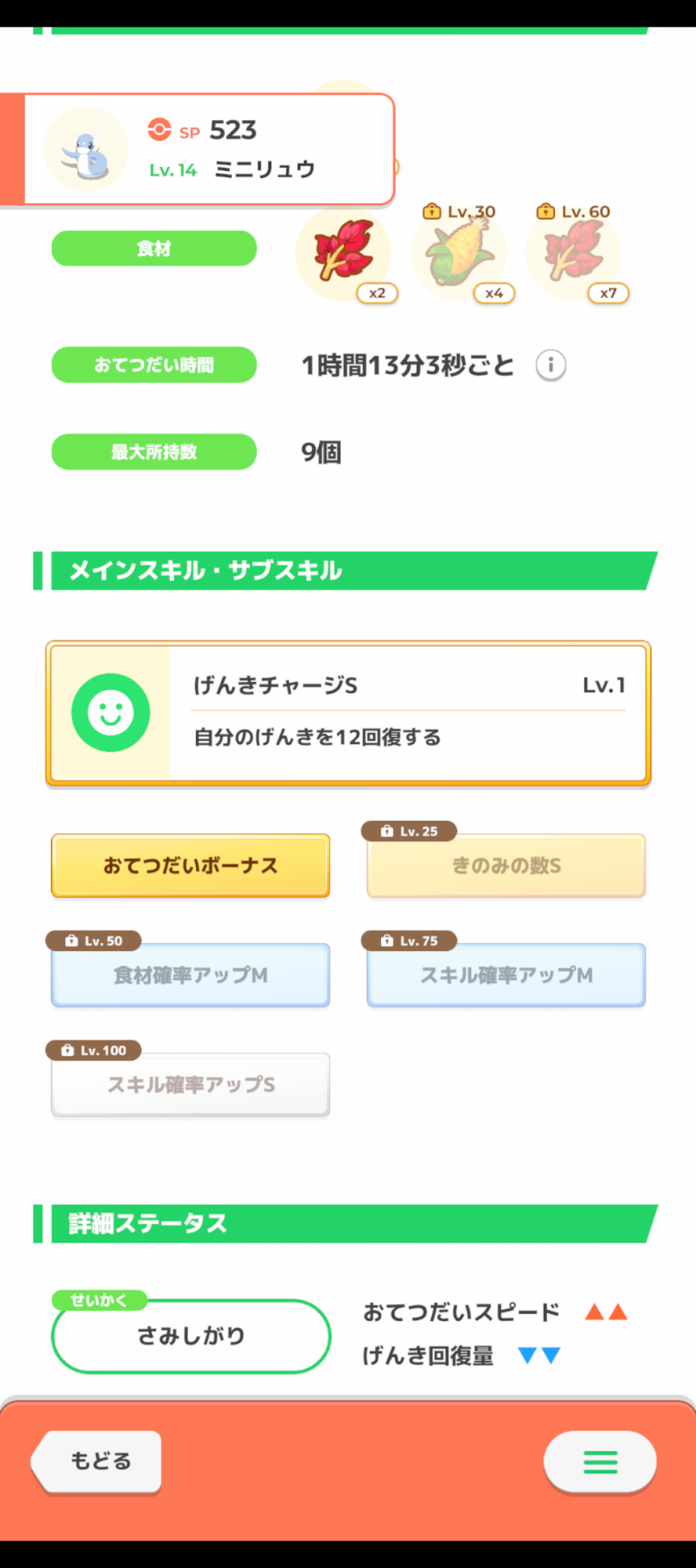Tap the locked スキル確率アップM sub skill
Viewport: 696px width, 1568px height.
(x=506, y=975)
